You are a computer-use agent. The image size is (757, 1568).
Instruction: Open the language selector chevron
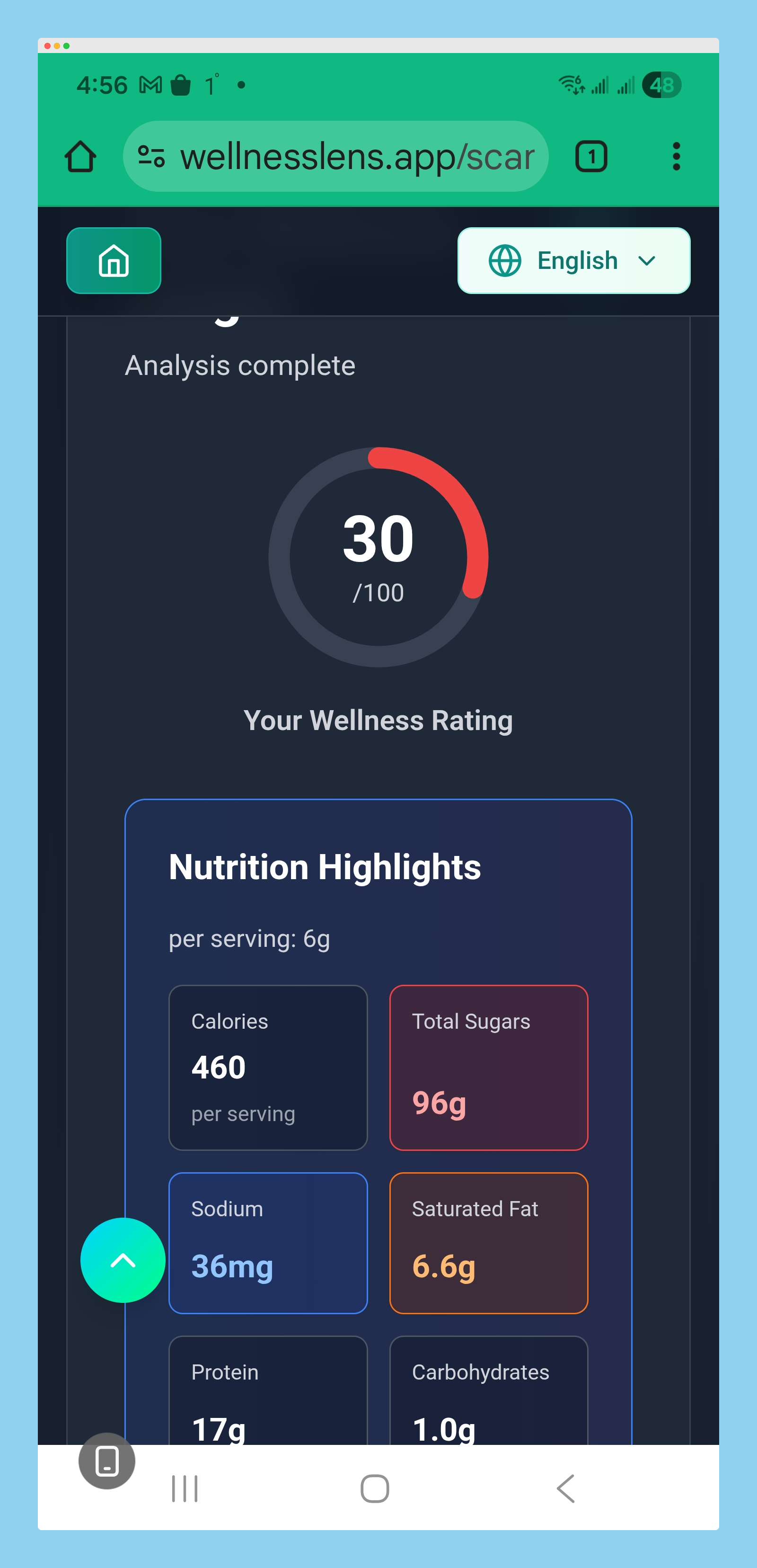[647, 260]
